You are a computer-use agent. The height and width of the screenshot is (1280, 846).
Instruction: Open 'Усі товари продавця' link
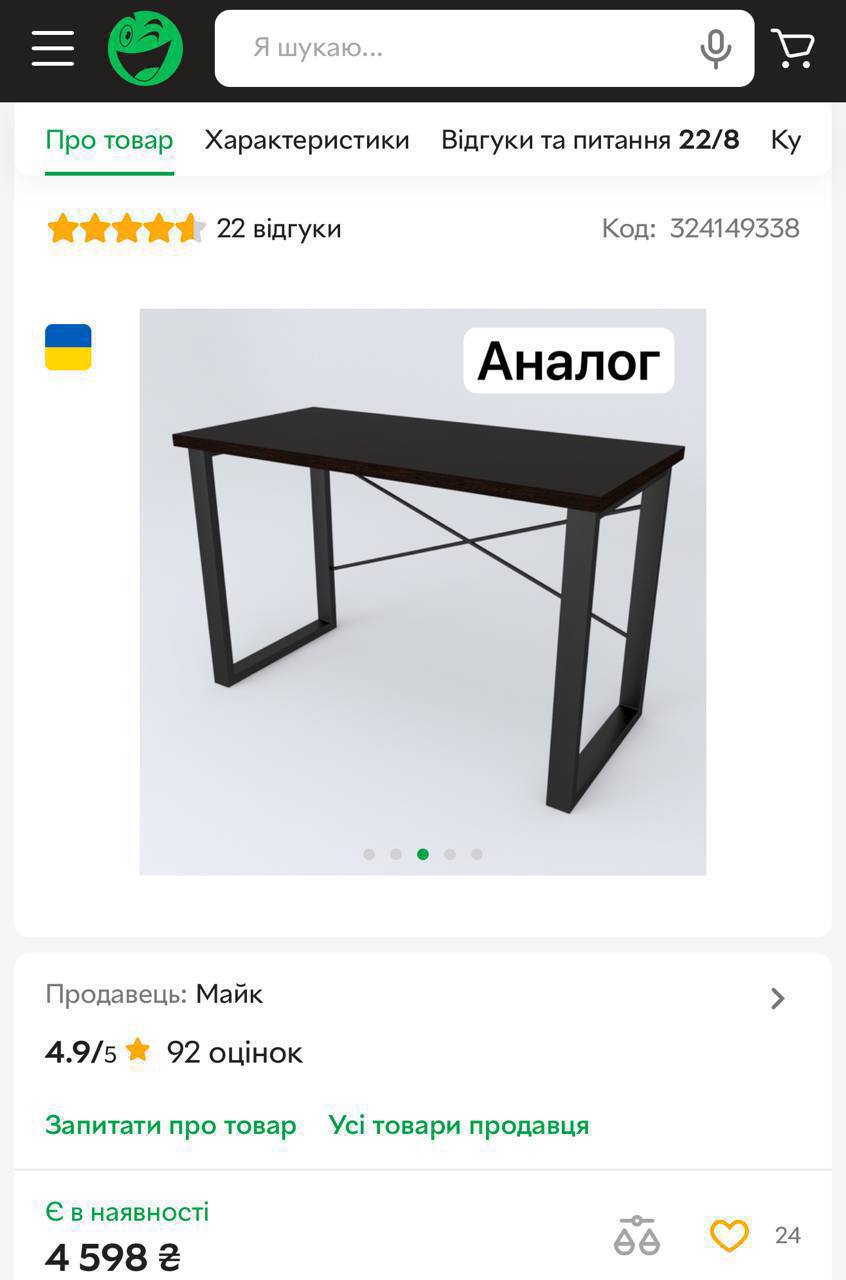[459, 1125]
